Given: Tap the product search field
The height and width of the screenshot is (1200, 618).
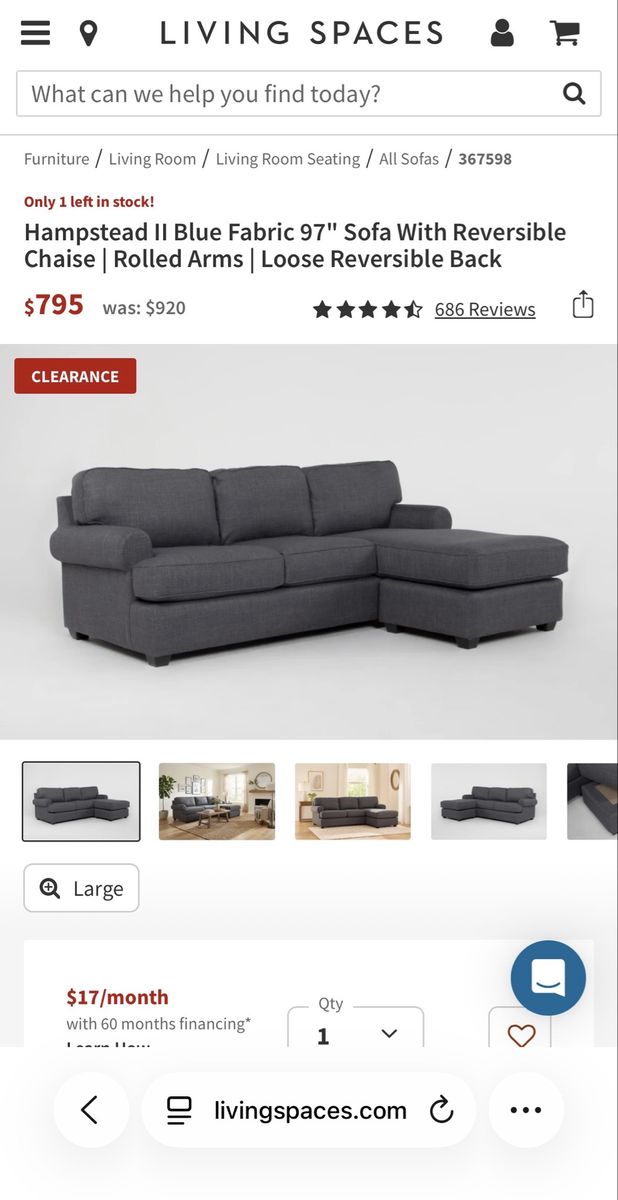Looking at the screenshot, I should (x=309, y=94).
